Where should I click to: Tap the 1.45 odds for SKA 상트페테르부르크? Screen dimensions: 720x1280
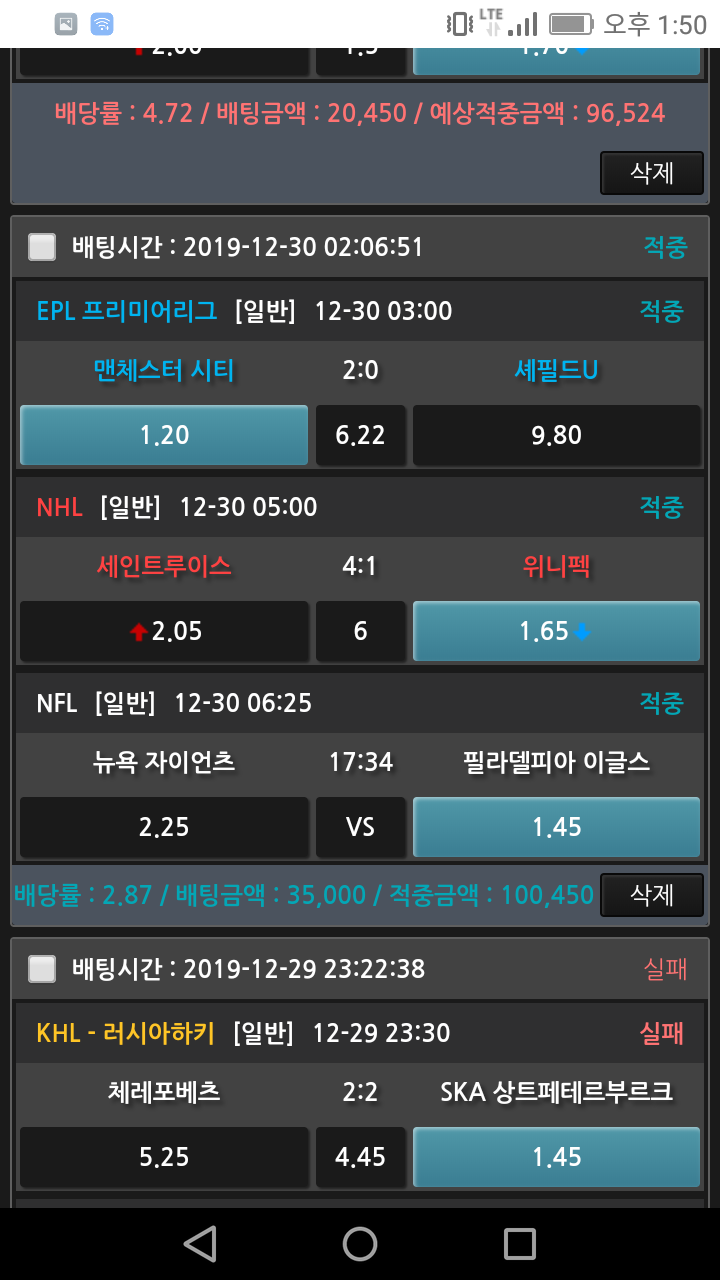click(557, 1157)
